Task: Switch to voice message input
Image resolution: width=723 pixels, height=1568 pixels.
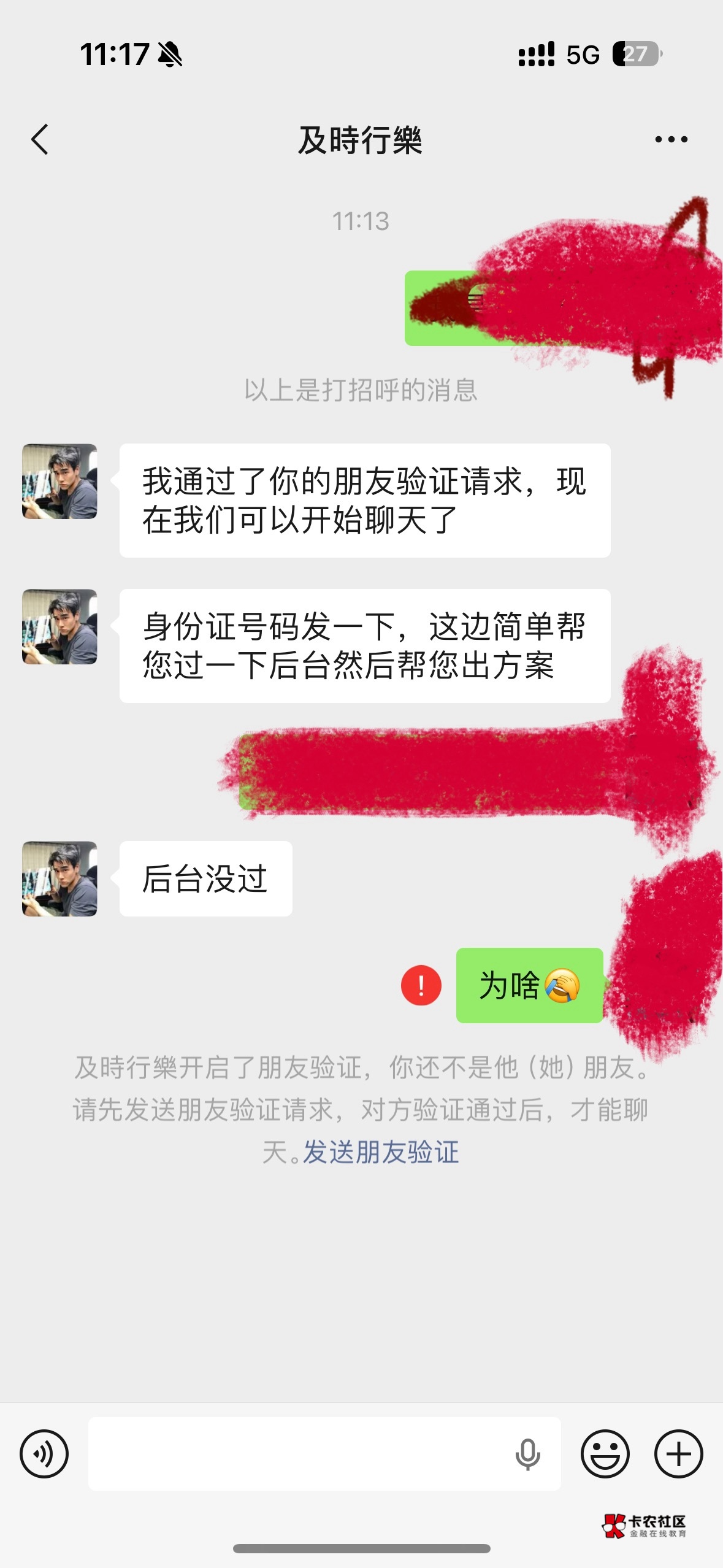Action: click(x=44, y=1453)
